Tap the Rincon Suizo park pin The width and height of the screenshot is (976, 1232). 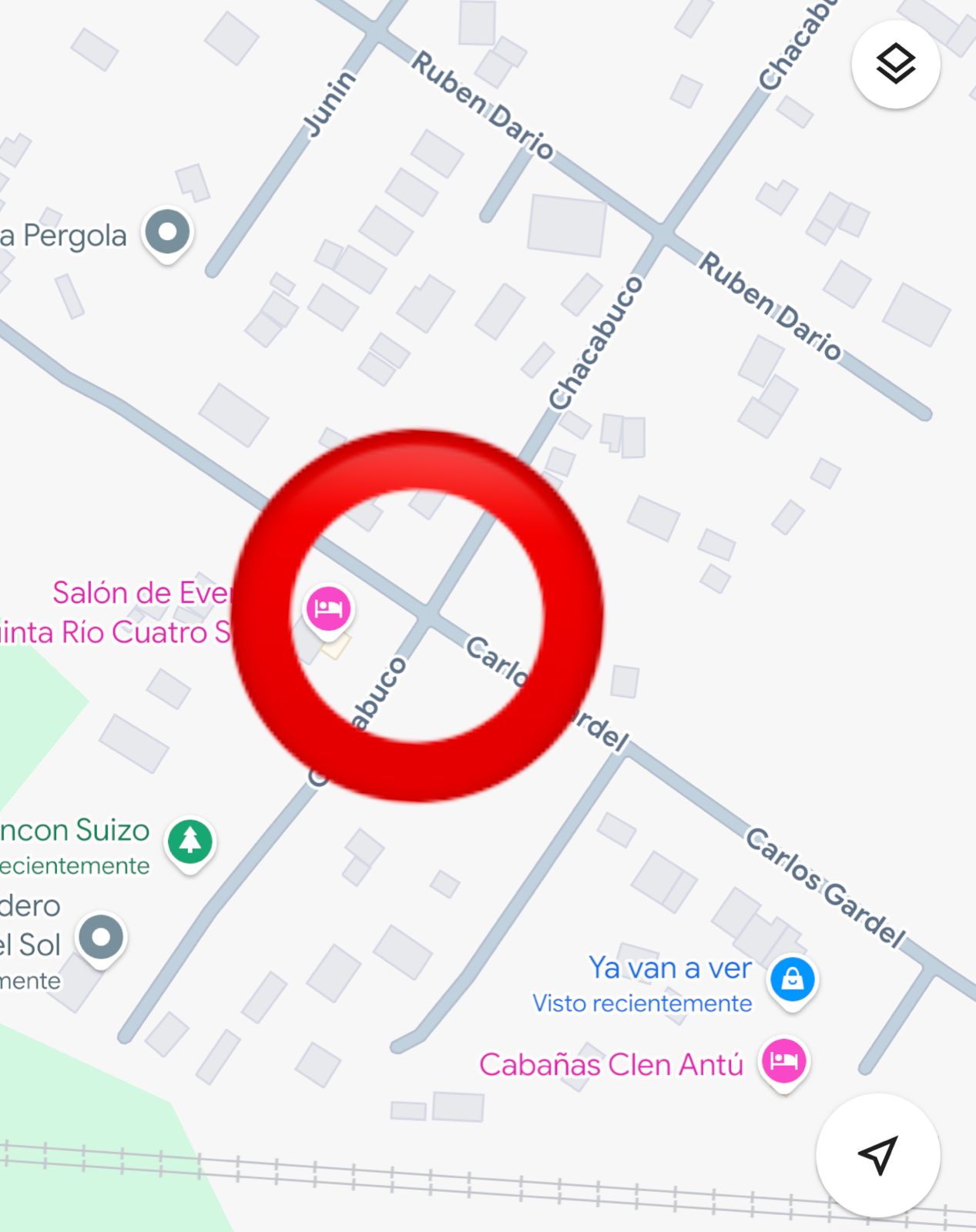(190, 841)
